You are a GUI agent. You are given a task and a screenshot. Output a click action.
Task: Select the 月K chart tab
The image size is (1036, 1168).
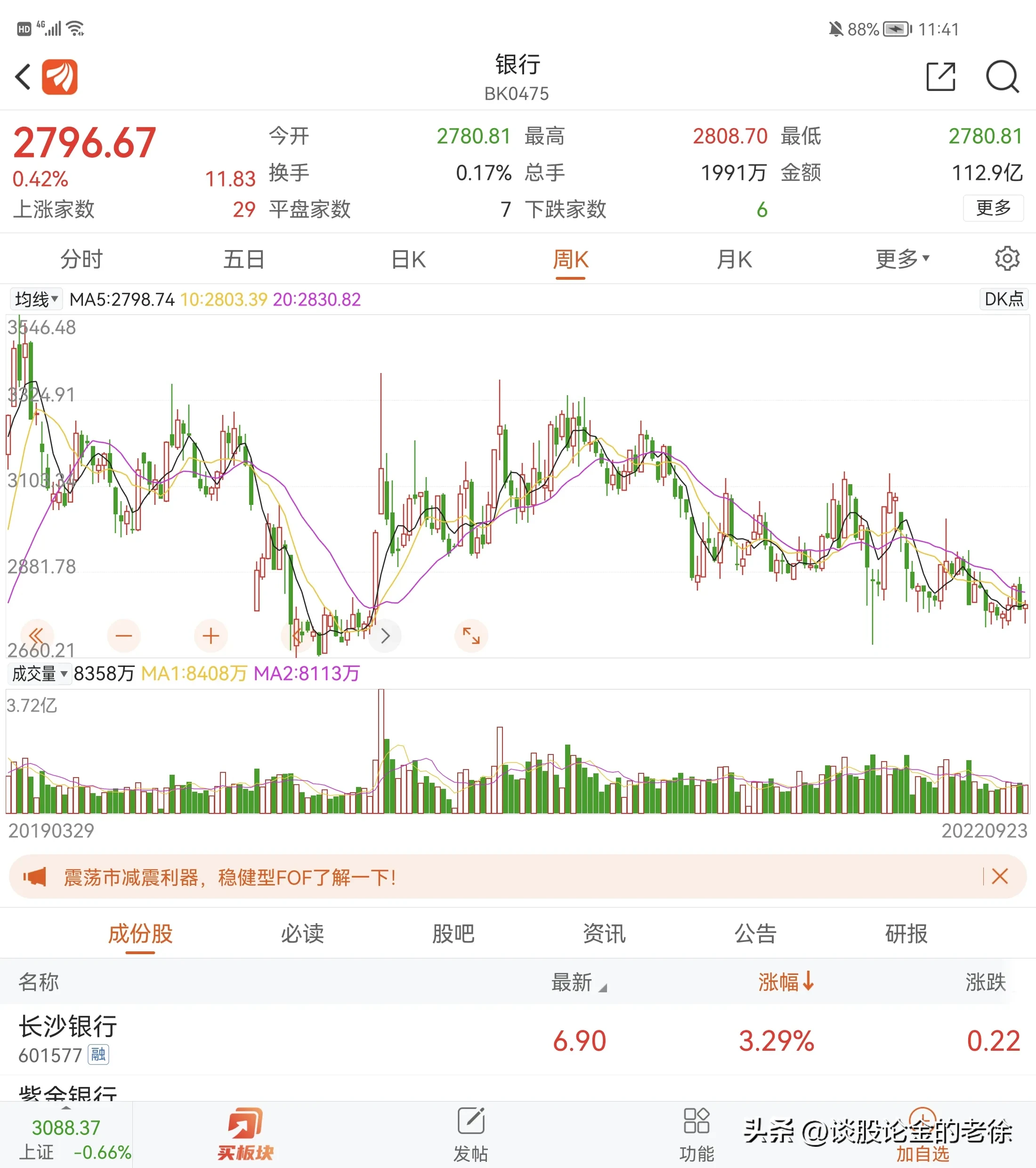coord(734,260)
